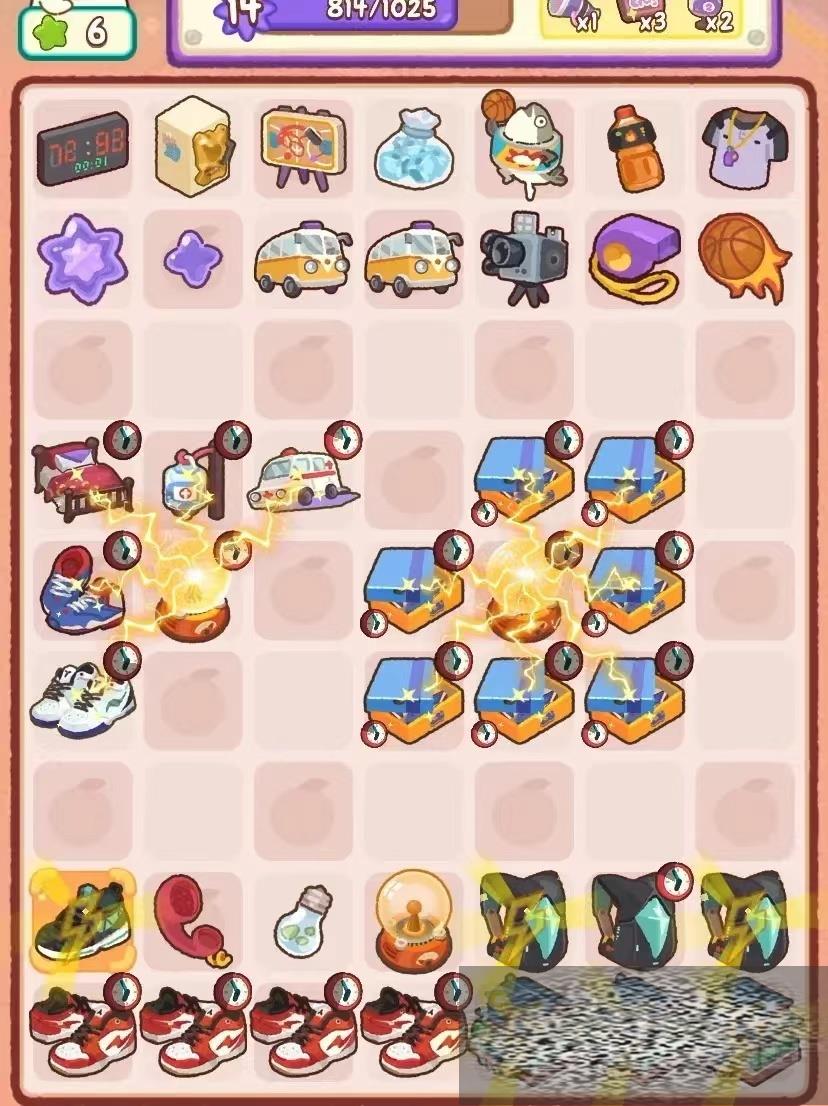This screenshot has width=828, height=1106.
Task: Tap the white sneakers item
Action: (x=80, y=698)
